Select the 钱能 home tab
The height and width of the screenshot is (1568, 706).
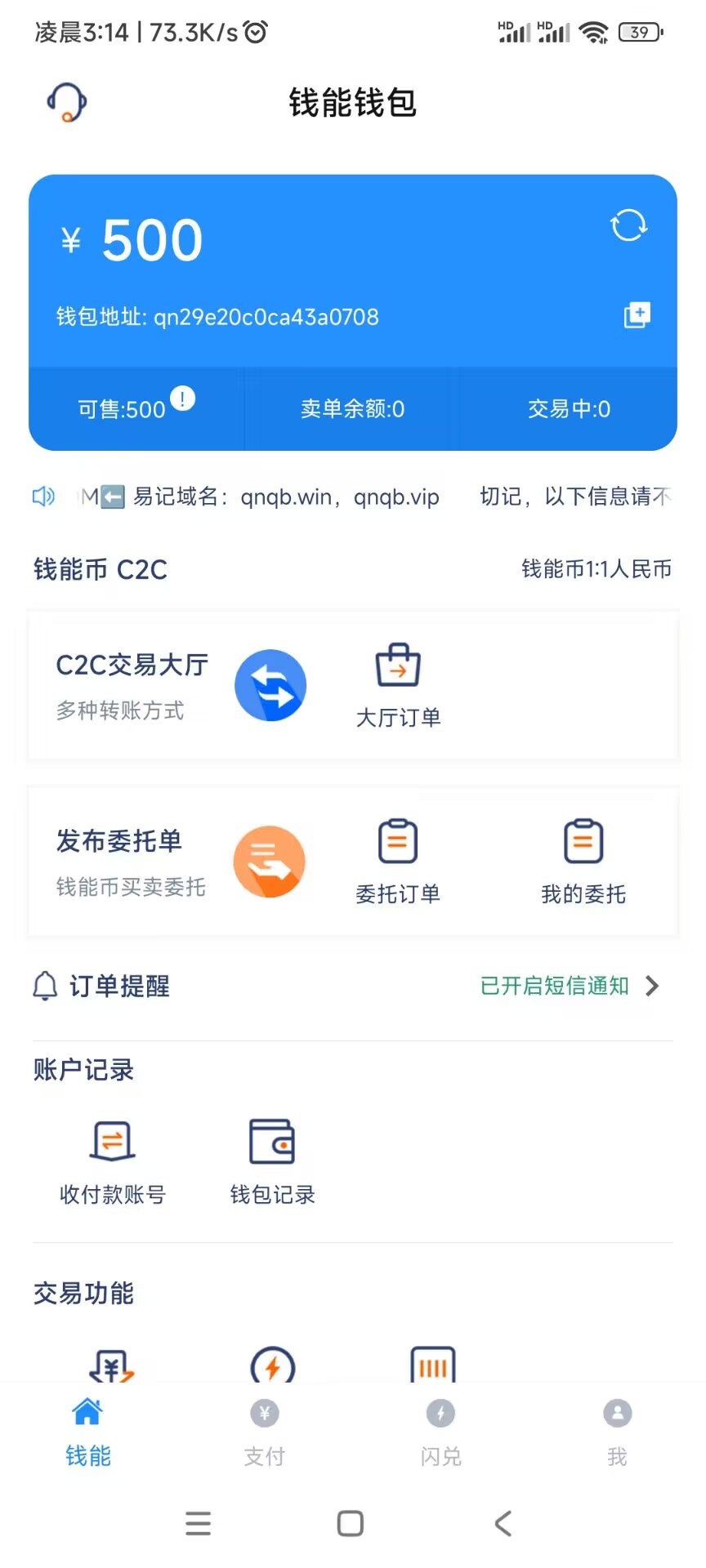click(88, 1432)
